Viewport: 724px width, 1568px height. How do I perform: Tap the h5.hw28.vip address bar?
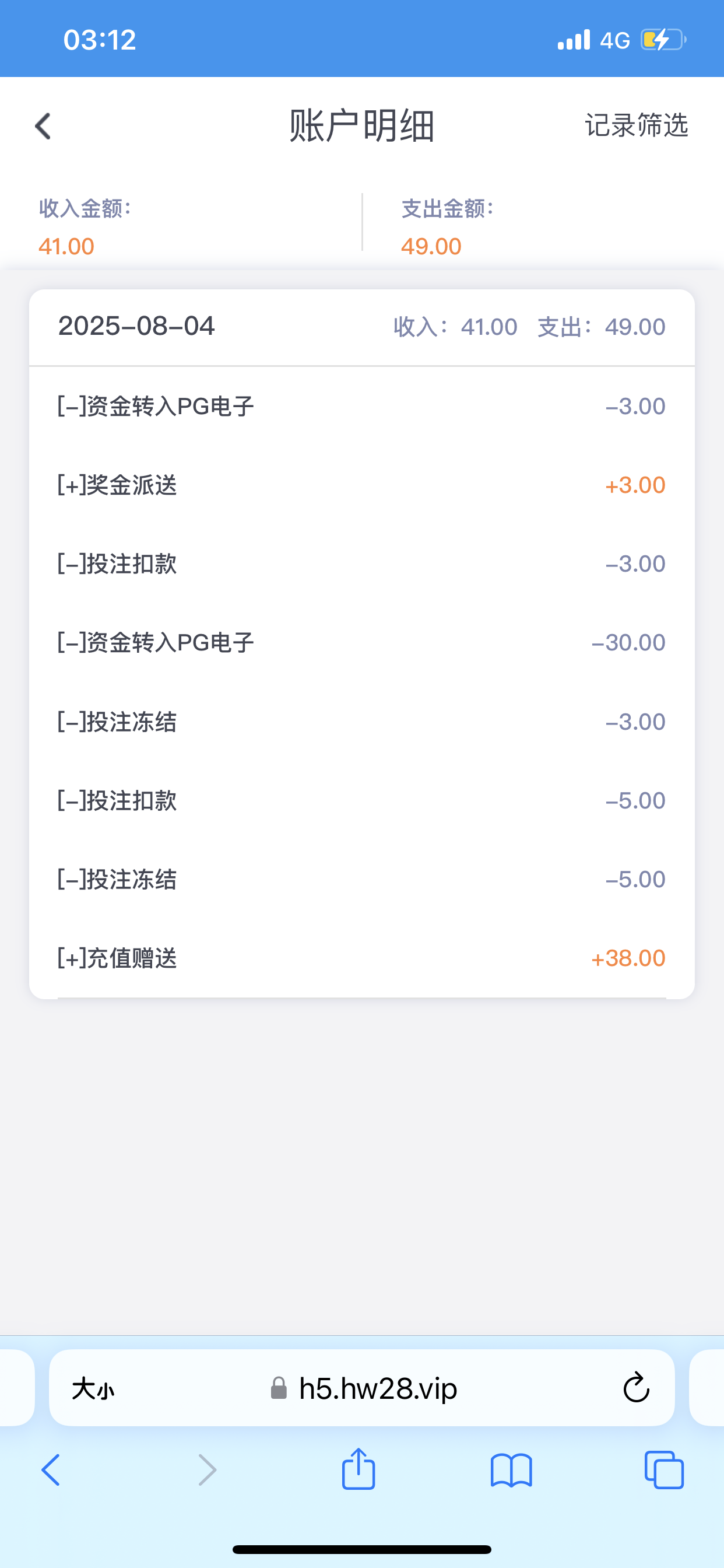click(x=362, y=1388)
